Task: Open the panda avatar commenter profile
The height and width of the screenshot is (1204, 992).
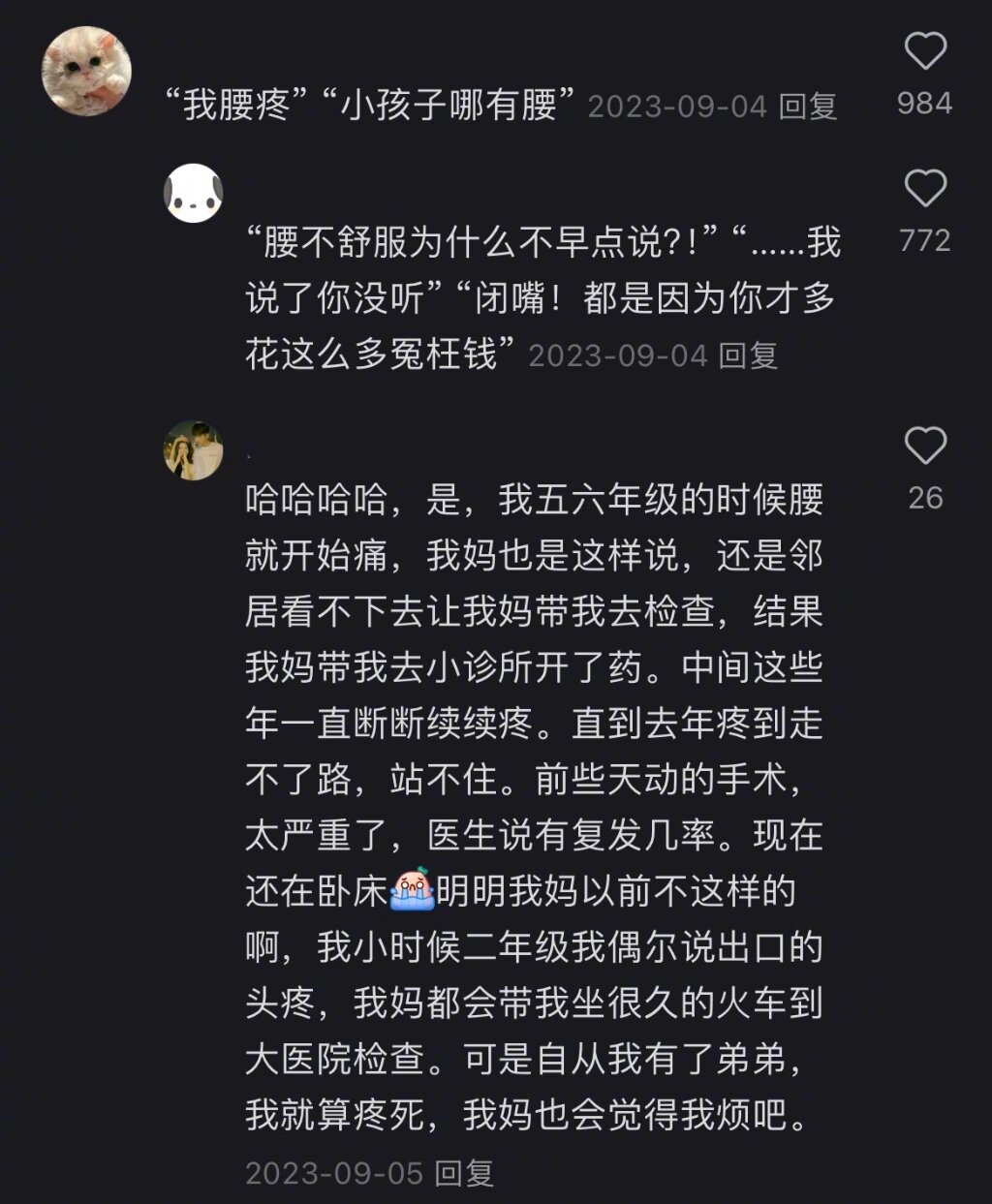Action: (x=193, y=194)
